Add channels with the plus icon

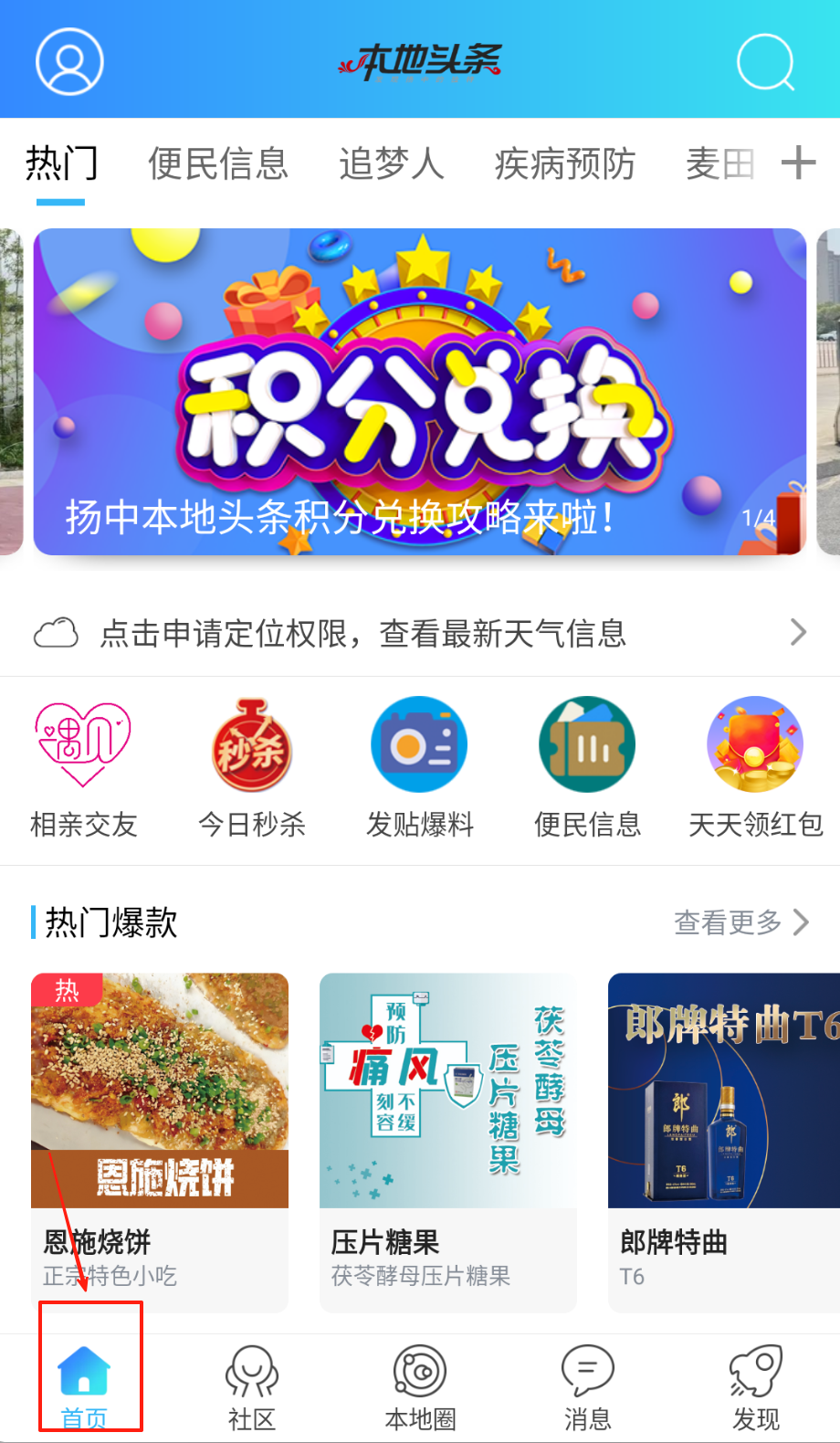click(798, 163)
